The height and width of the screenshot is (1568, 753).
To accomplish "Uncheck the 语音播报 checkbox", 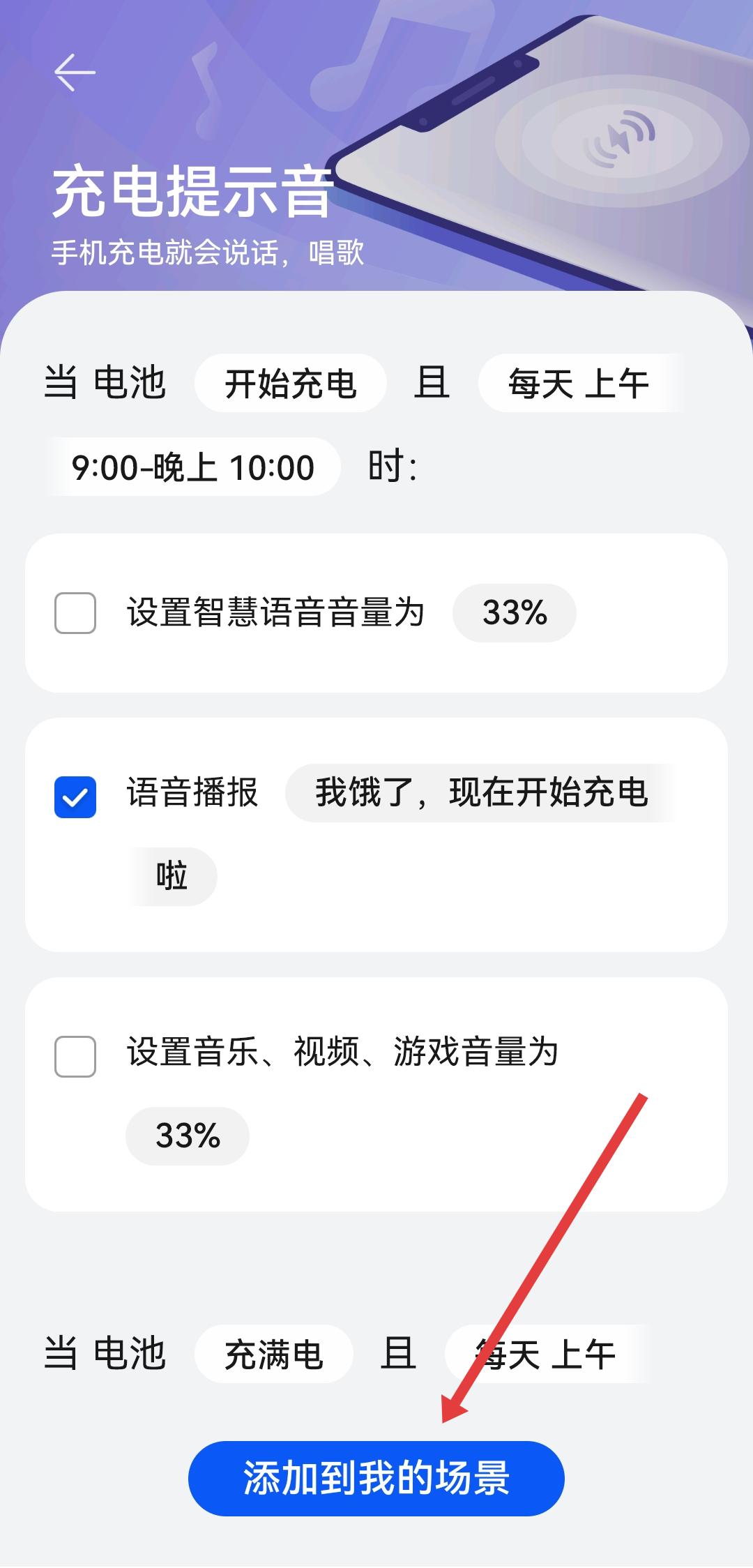I will click(75, 797).
